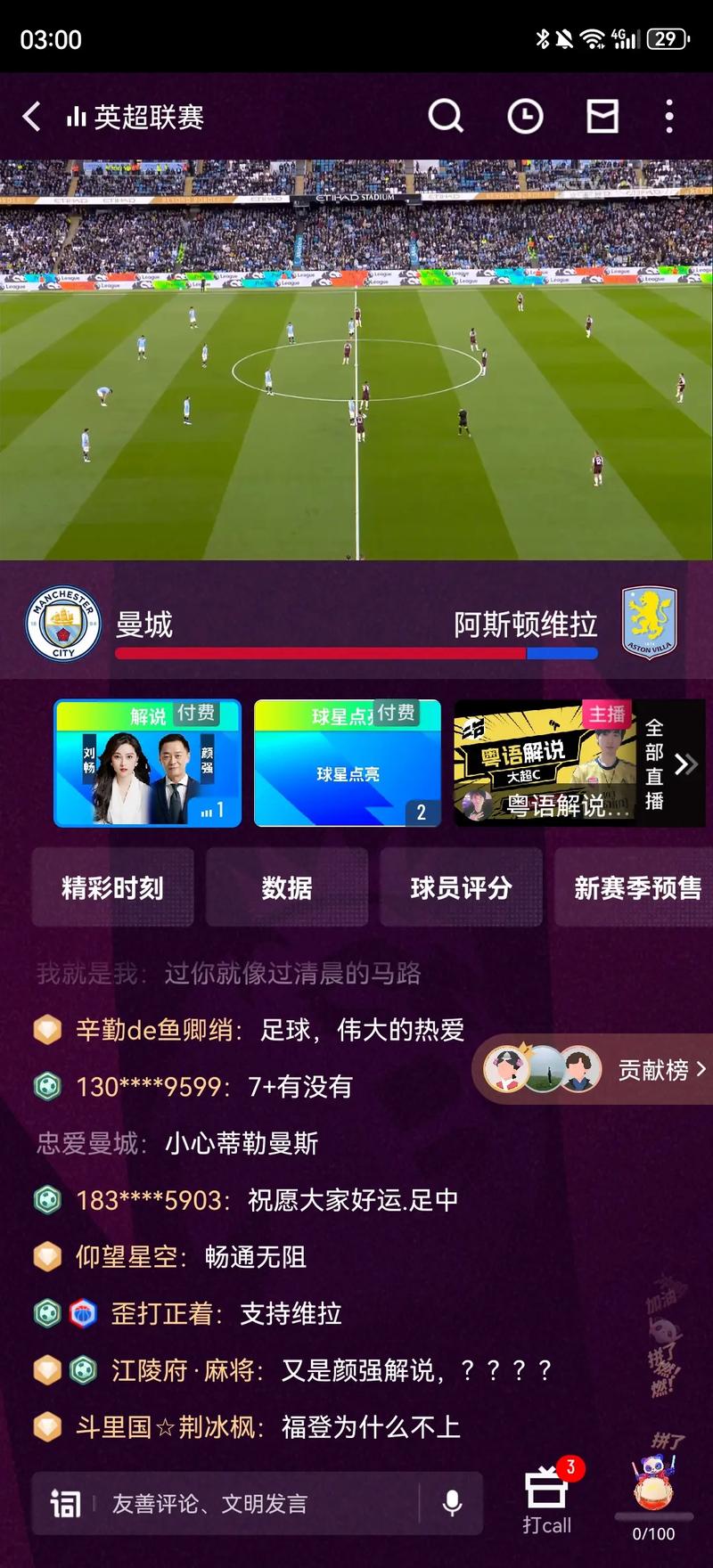Tap the microphone voice input icon
Screen dimensions: 713x1568
coord(452,1504)
